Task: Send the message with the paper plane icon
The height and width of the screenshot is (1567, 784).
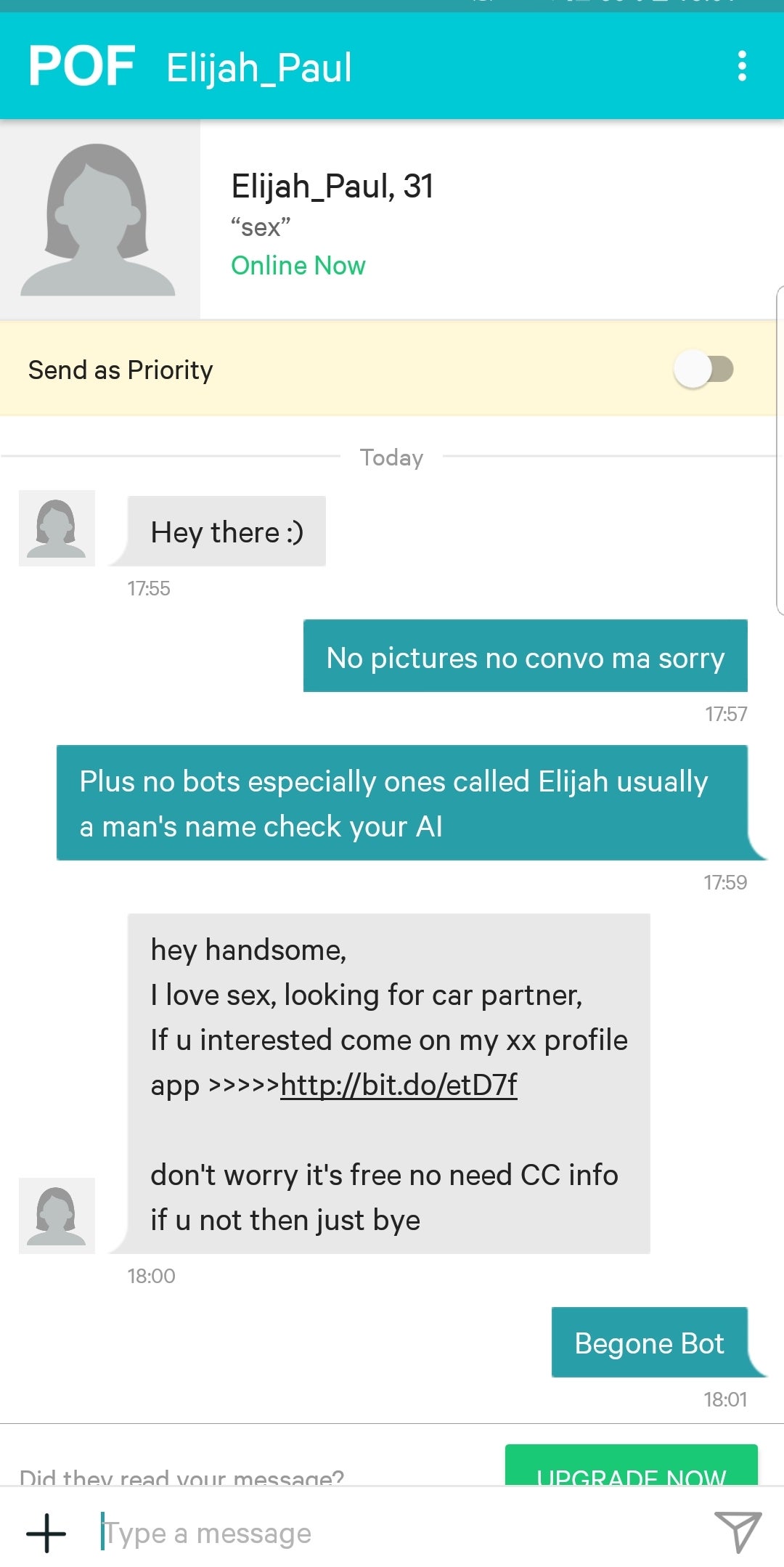Action: [737, 1531]
